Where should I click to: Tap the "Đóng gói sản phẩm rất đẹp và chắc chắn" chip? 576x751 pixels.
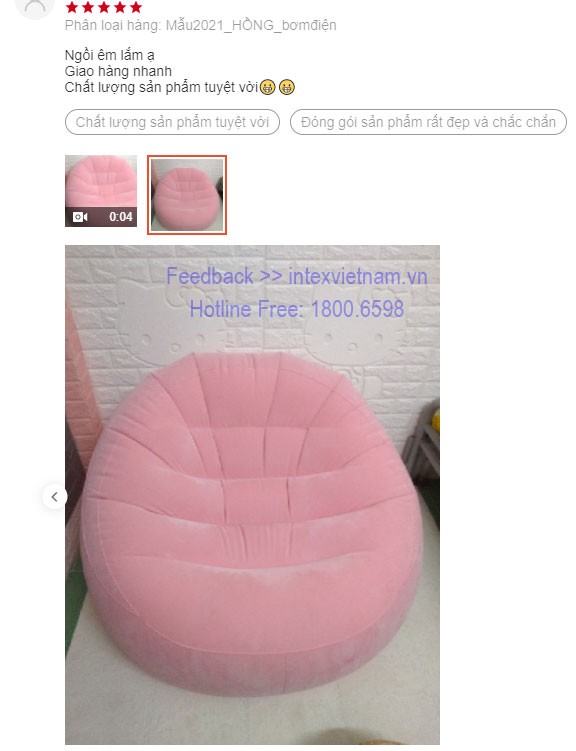pos(428,122)
